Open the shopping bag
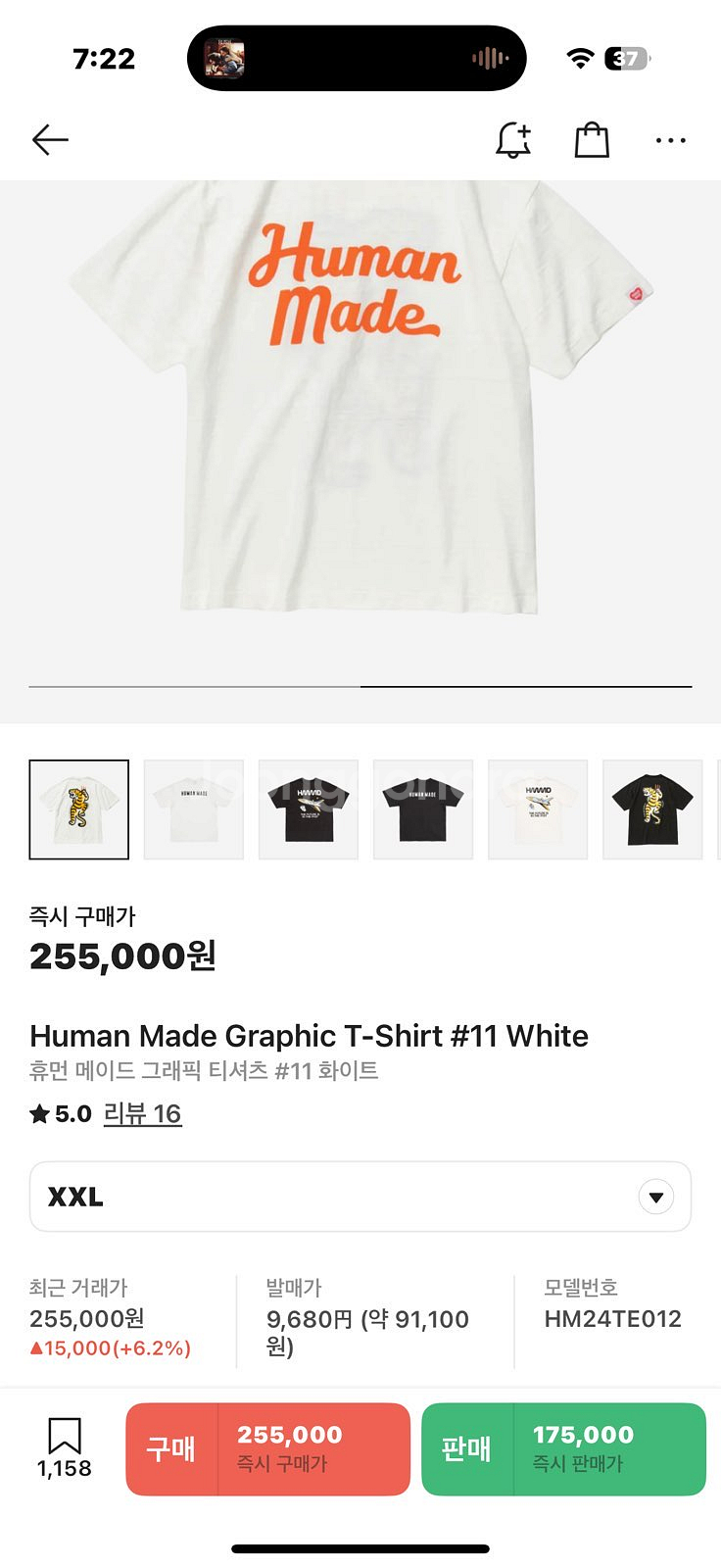Viewport: 721px width, 1568px height. pyautogui.click(x=592, y=140)
